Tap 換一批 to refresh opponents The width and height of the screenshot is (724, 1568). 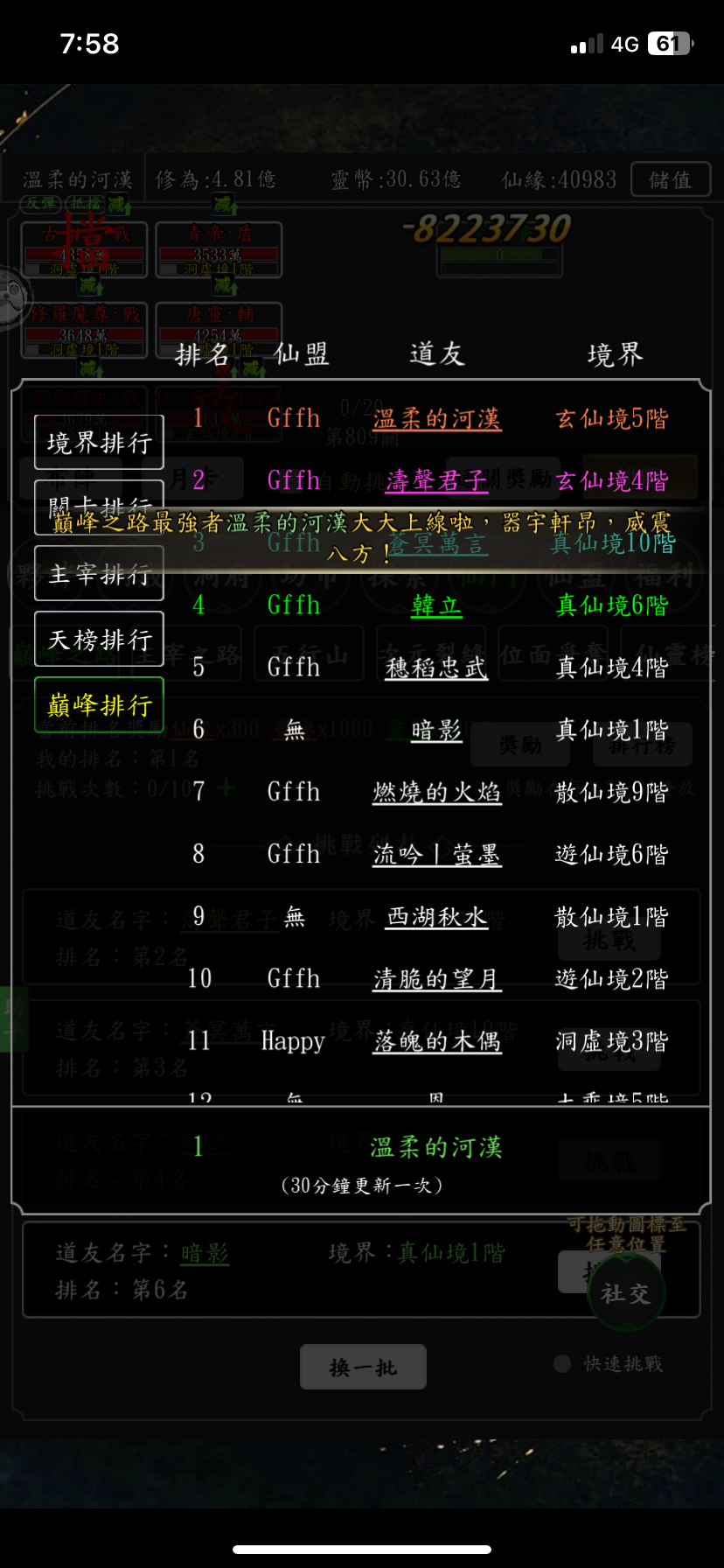point(363,1367)
